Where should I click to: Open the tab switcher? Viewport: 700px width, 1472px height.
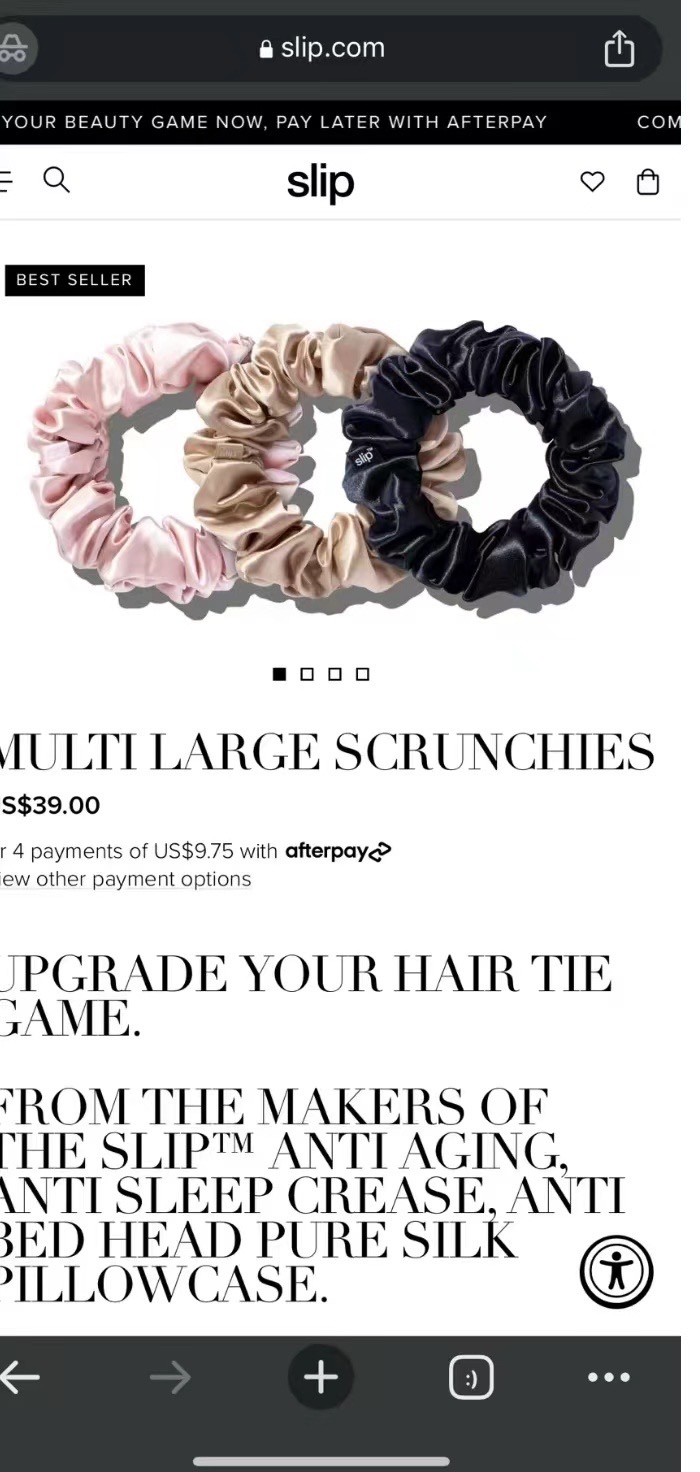471,1378
